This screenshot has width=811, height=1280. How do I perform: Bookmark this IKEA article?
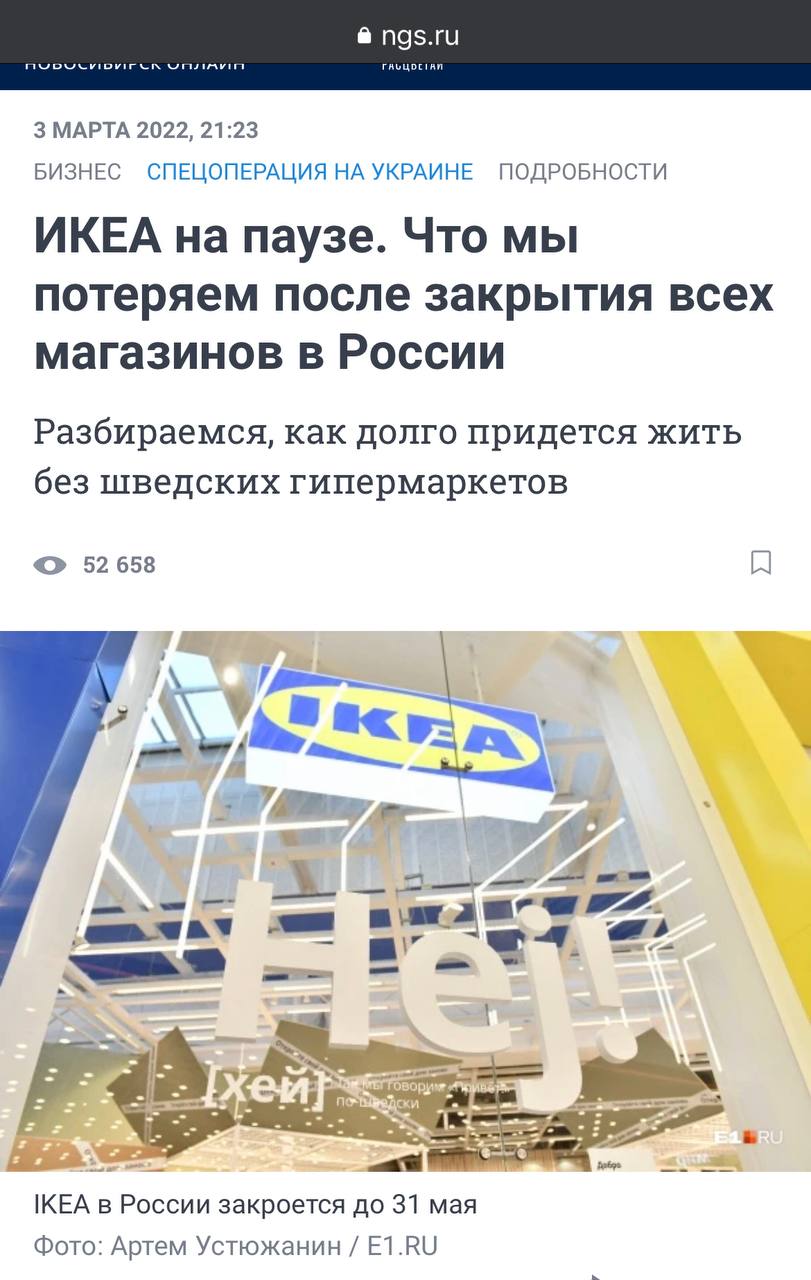pos(761,563)
